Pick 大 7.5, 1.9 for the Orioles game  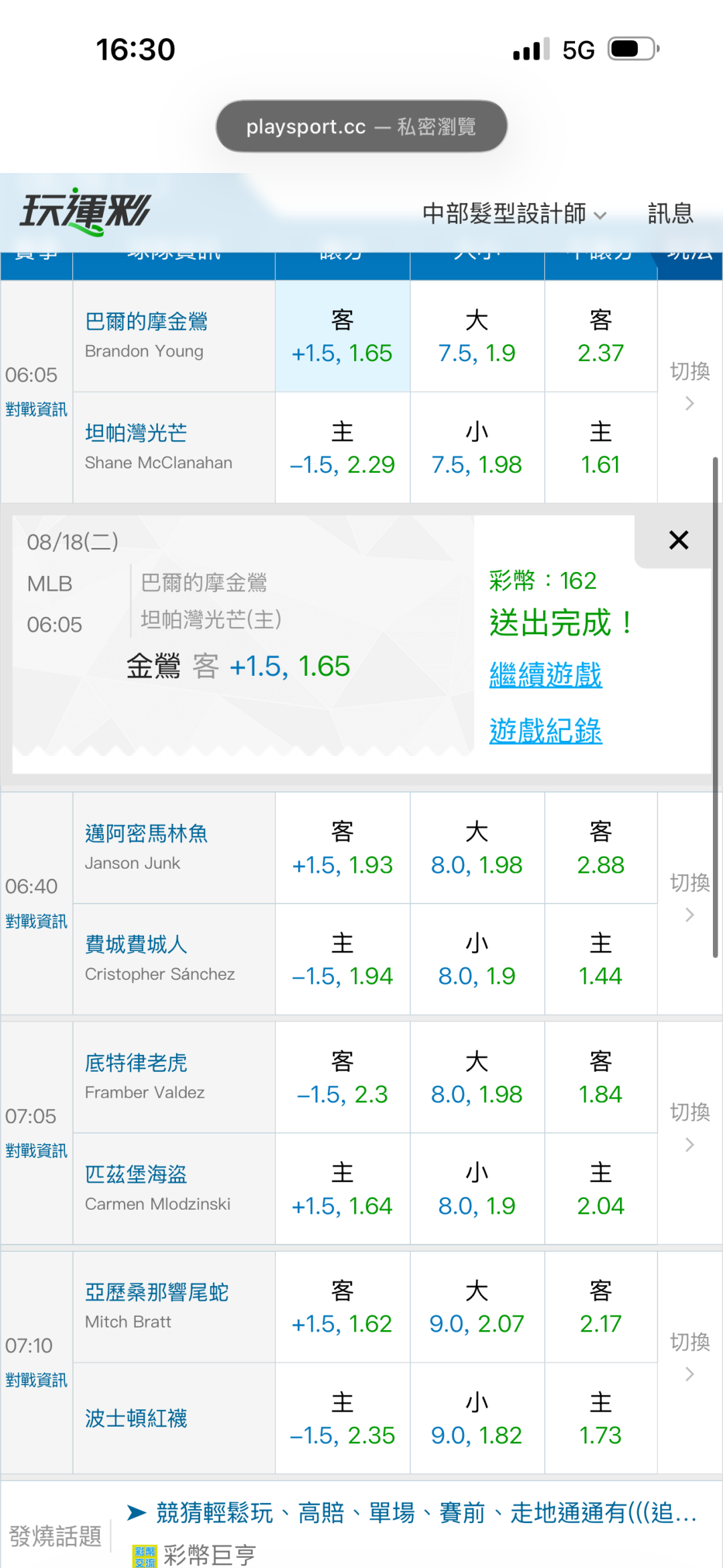477,336
